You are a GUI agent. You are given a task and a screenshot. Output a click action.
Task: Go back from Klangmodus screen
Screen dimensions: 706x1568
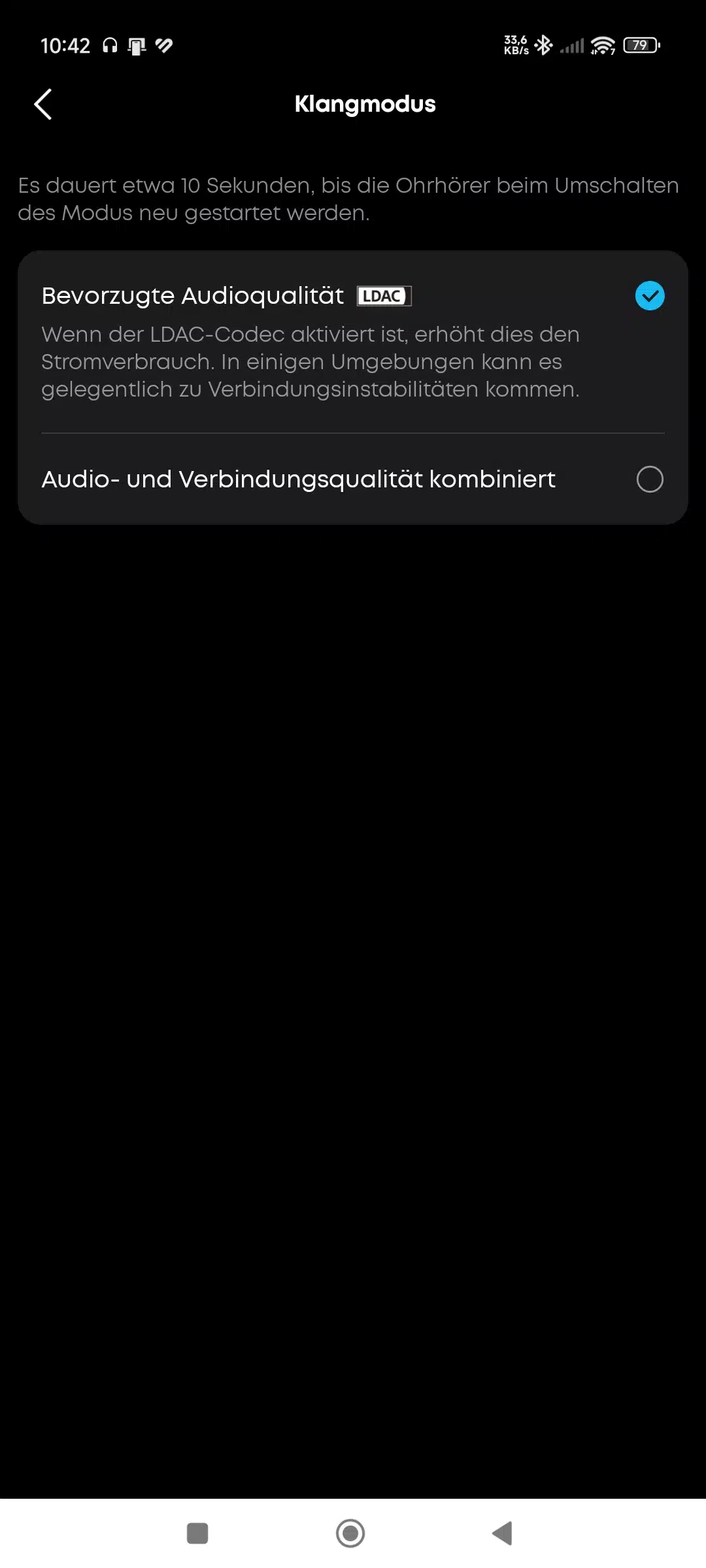click(43, 105)
